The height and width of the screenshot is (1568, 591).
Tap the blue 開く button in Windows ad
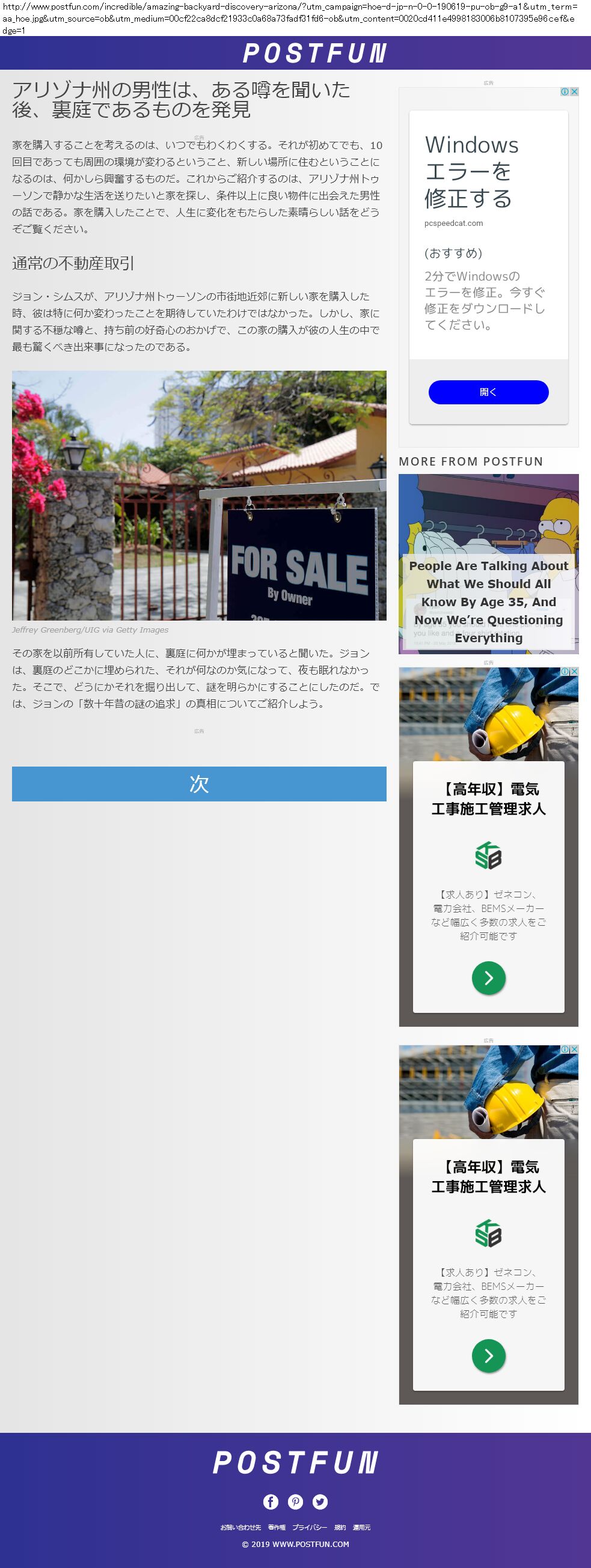point(488,392)
